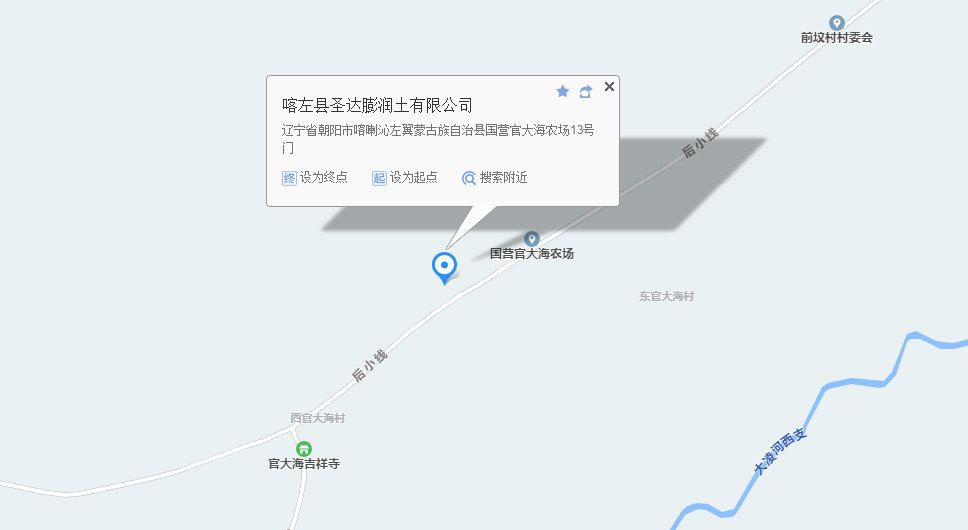Share this location via the arrow icon
The width and height of the screenshot is (968, 530).
[x=586, y=91]
